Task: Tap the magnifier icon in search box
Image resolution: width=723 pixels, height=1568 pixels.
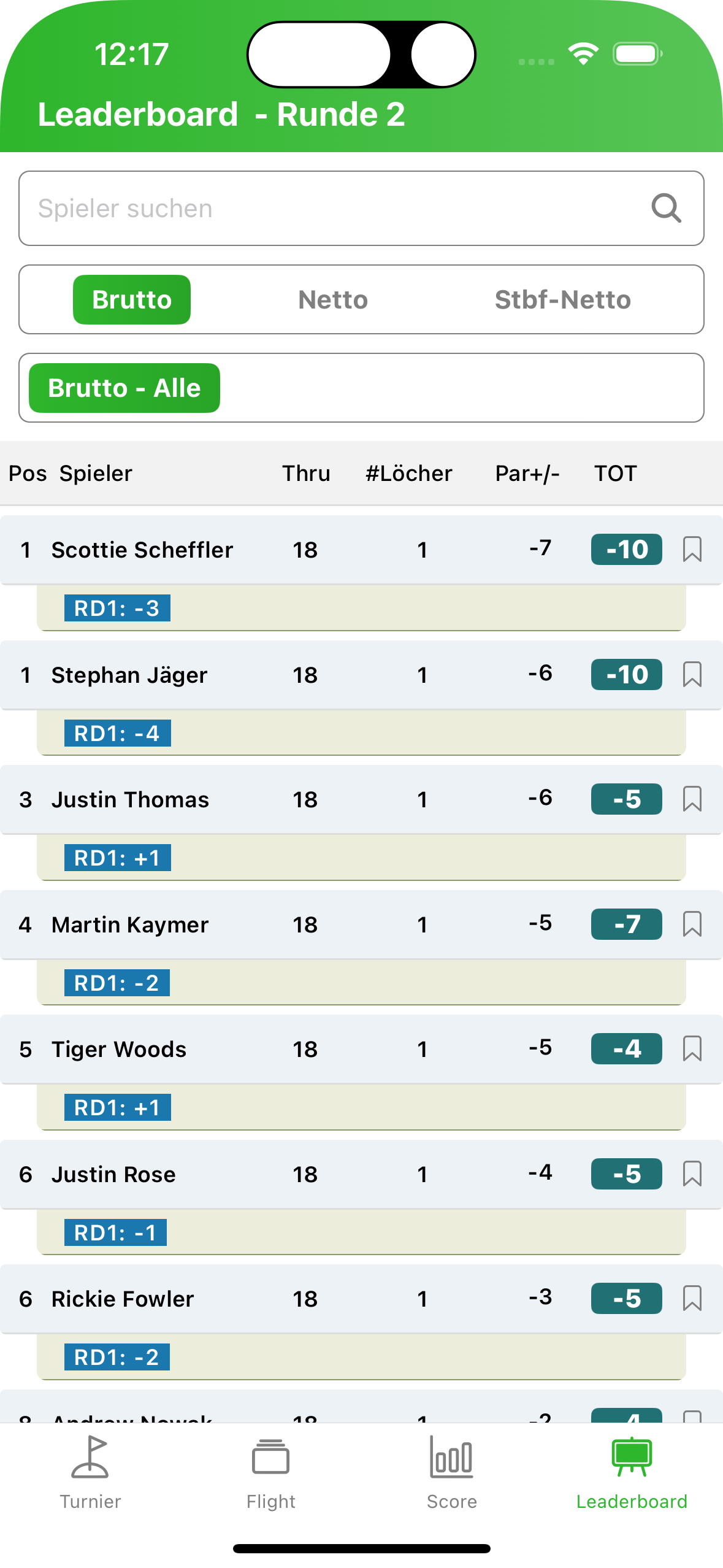Action: (666, 209)
